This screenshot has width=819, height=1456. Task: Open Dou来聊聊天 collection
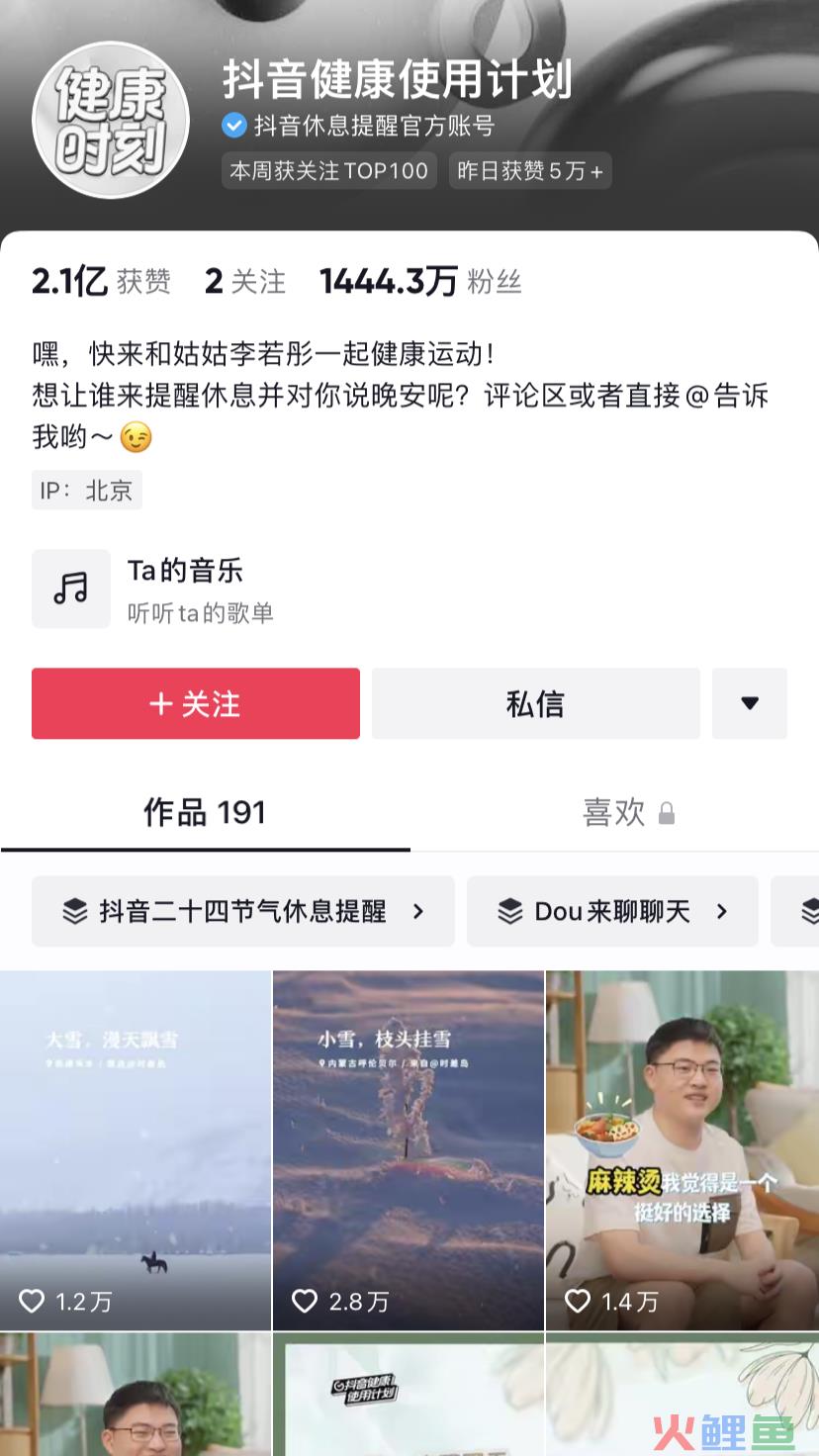(x=612, y=911)
